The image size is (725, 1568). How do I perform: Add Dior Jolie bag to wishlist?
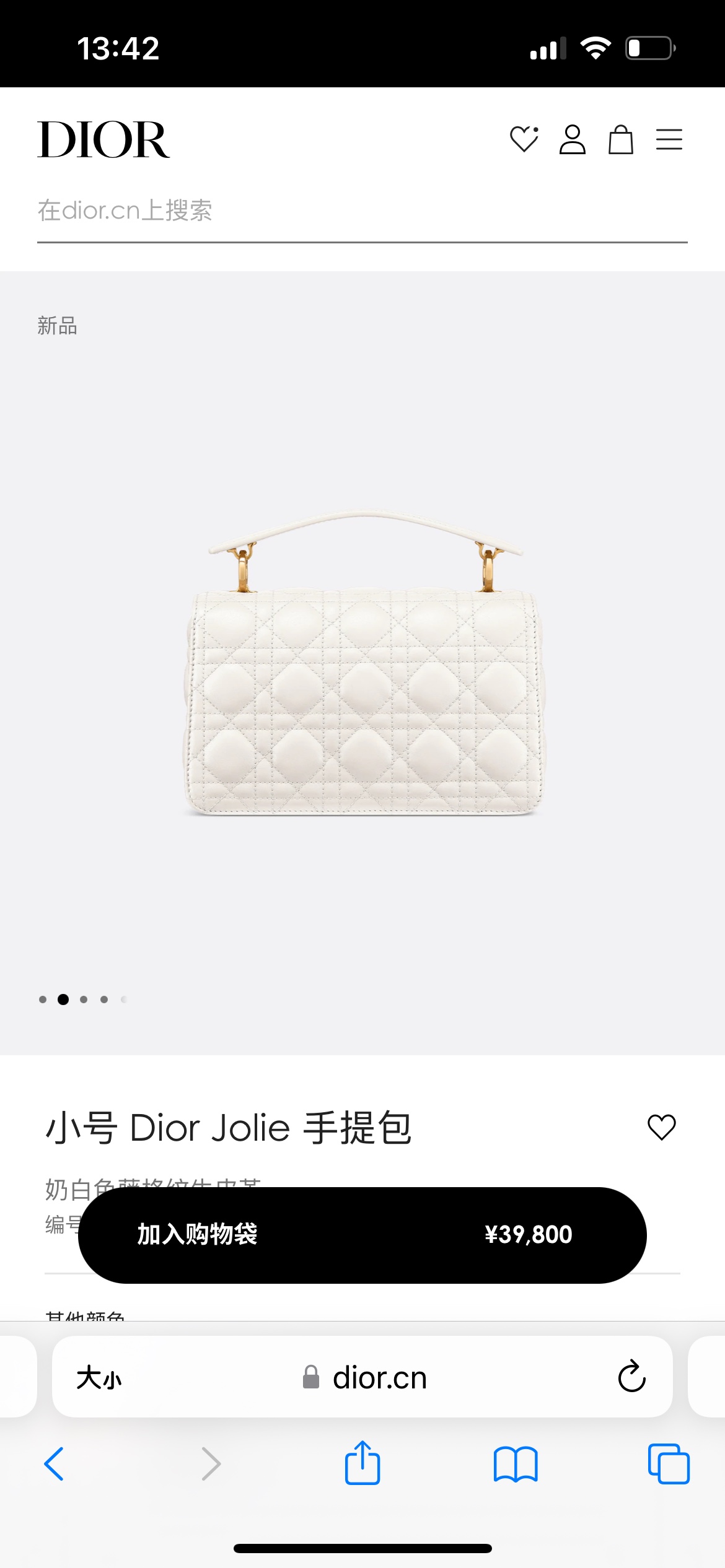(661, 1127)
